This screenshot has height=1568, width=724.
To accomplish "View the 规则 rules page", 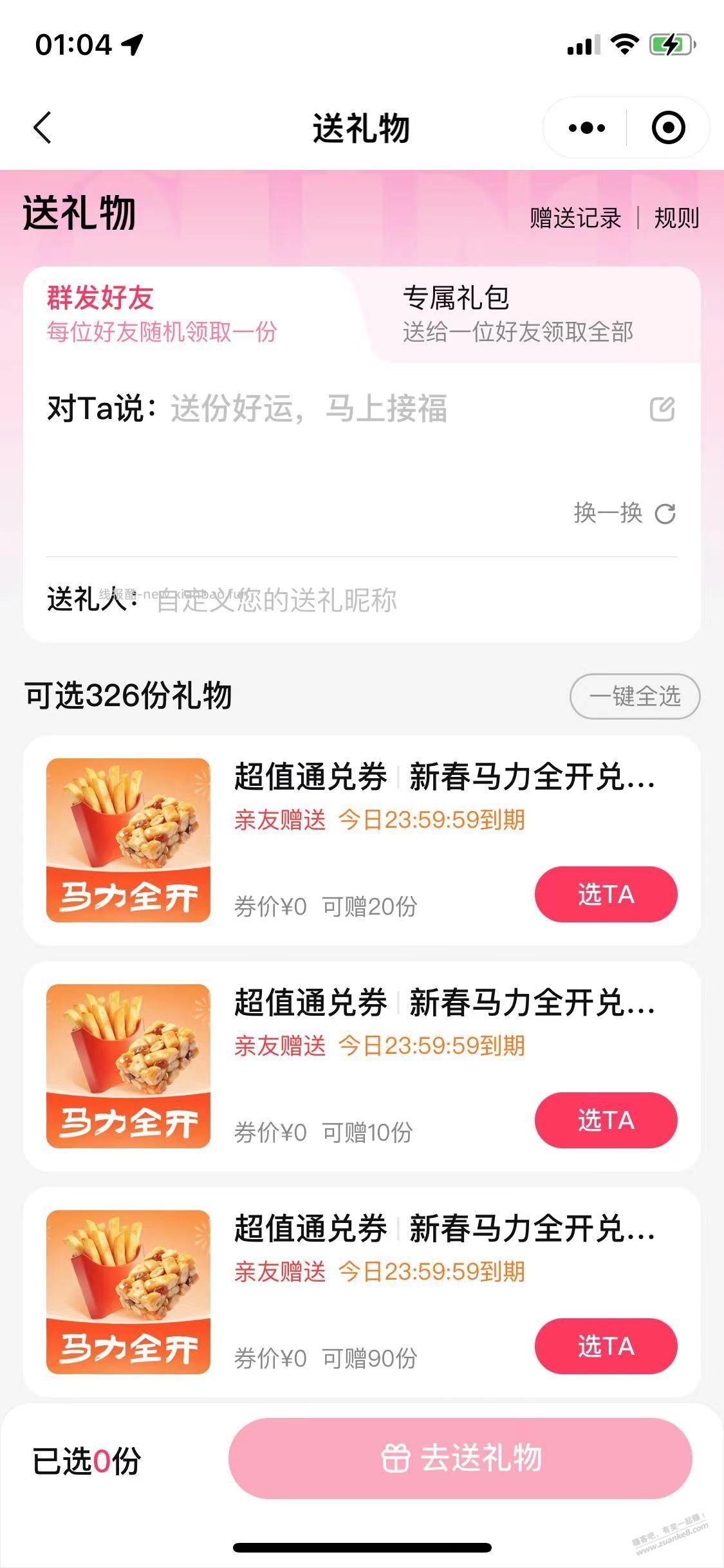I will pyautogui.click(x=676, y=218).
